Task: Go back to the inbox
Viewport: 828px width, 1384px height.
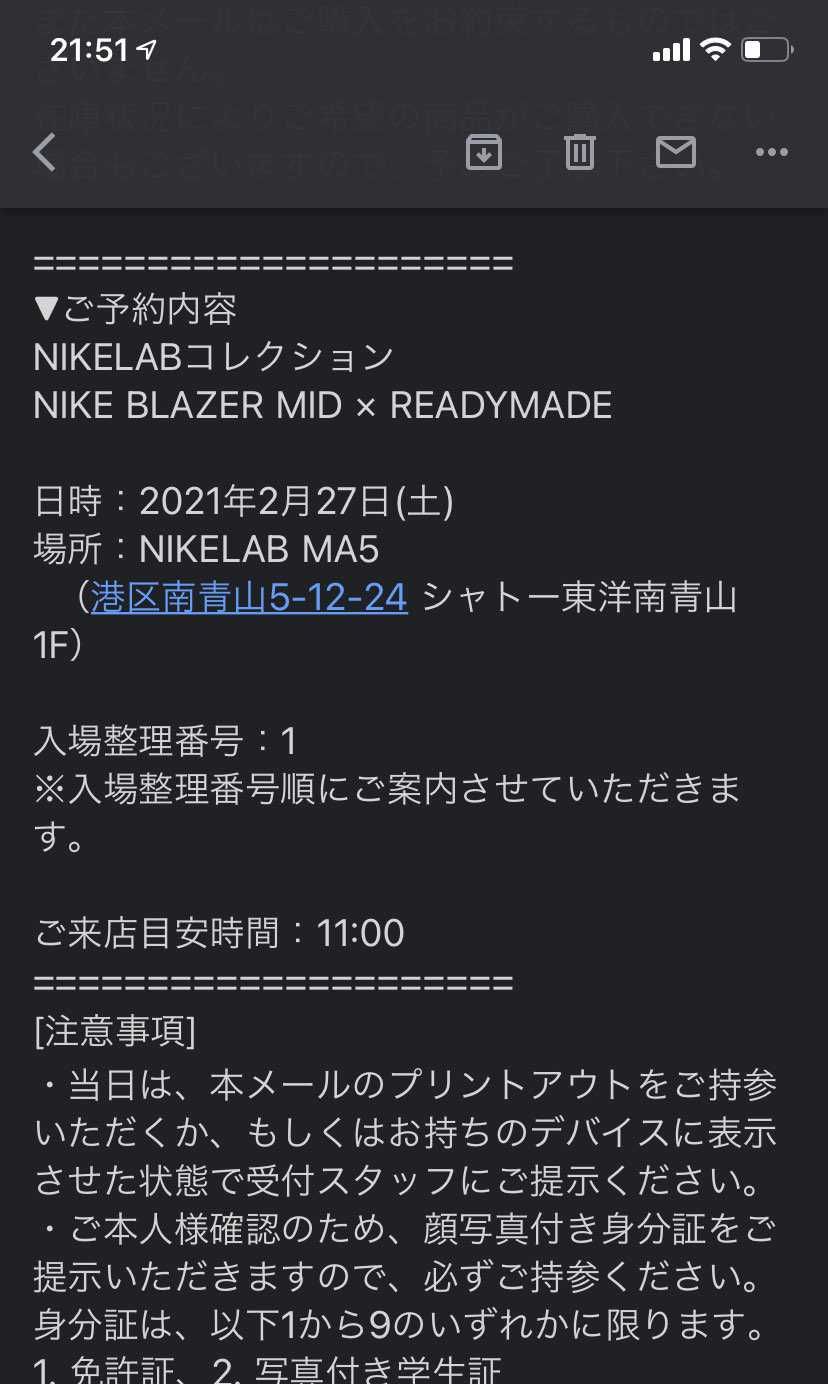Action: (45, 153)
